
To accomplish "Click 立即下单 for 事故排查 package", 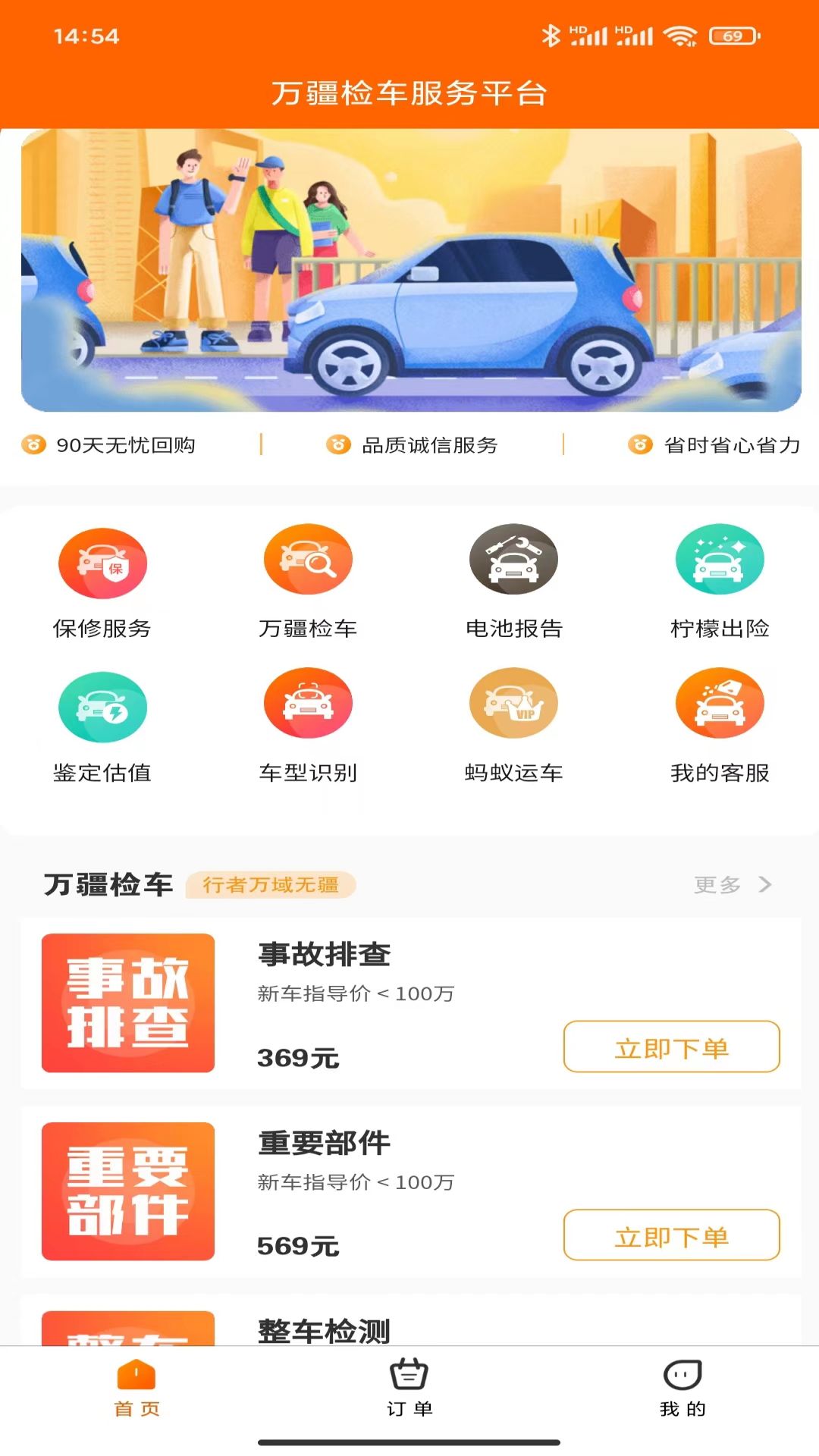I will click(x=670, y=1048).
